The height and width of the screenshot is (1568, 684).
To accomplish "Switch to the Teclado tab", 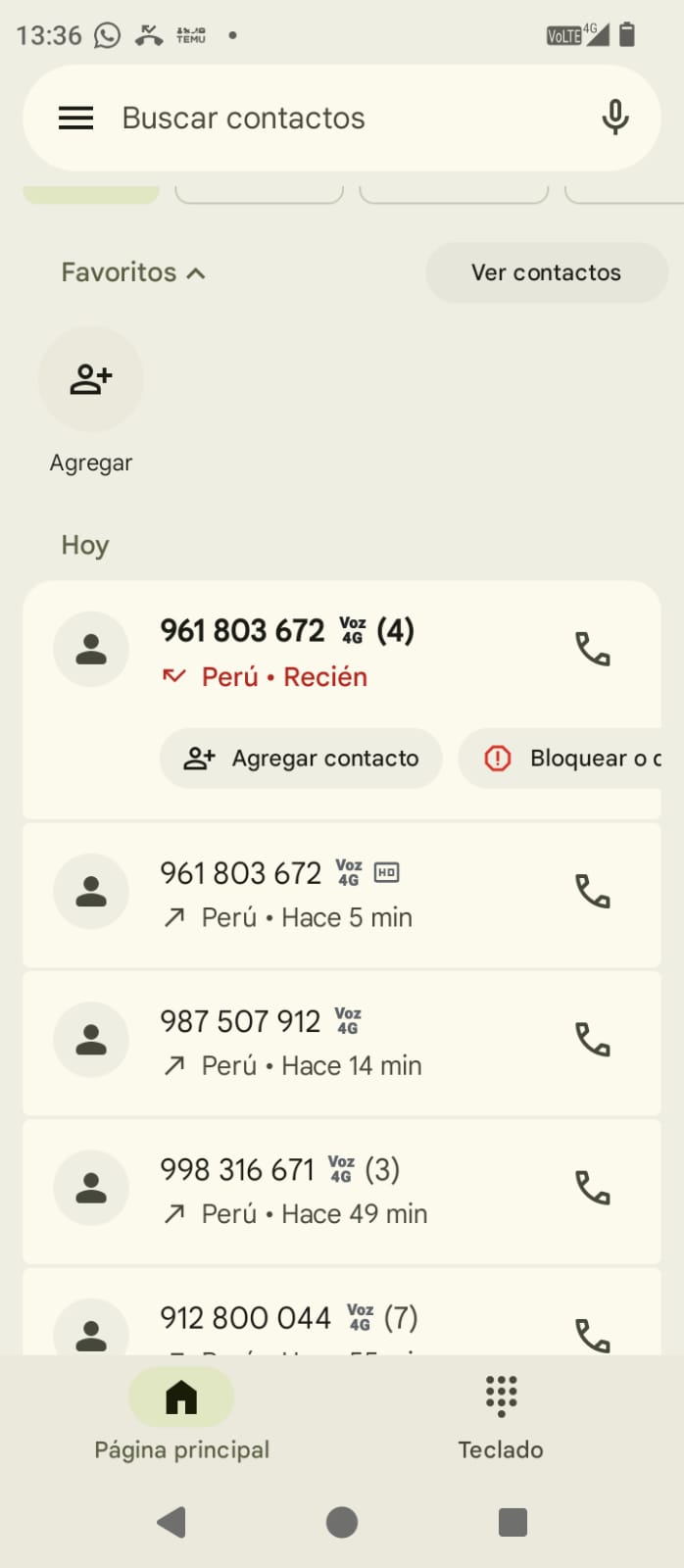I will [x=501, y=1415].
